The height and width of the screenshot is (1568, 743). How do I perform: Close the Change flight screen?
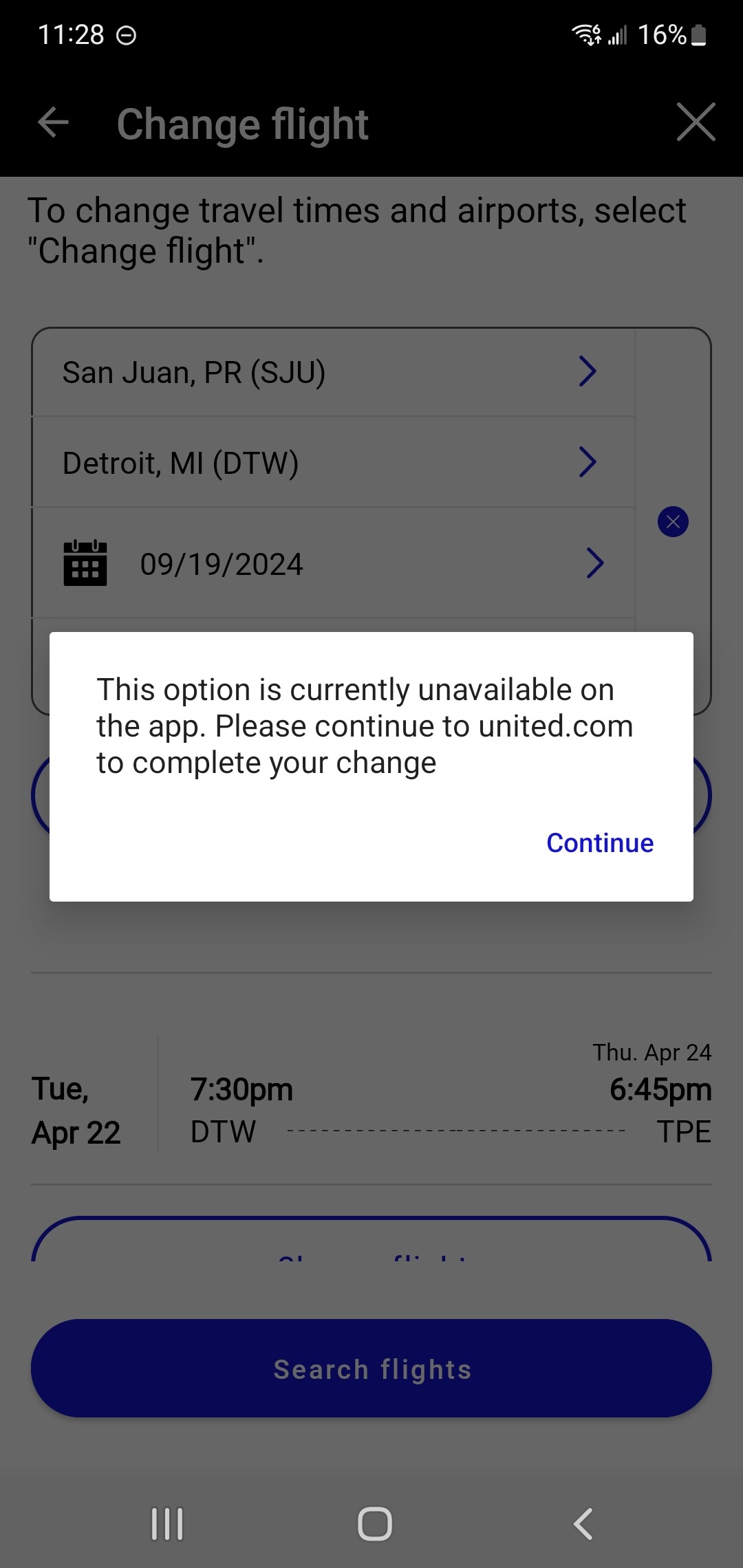tap(696, 122)
